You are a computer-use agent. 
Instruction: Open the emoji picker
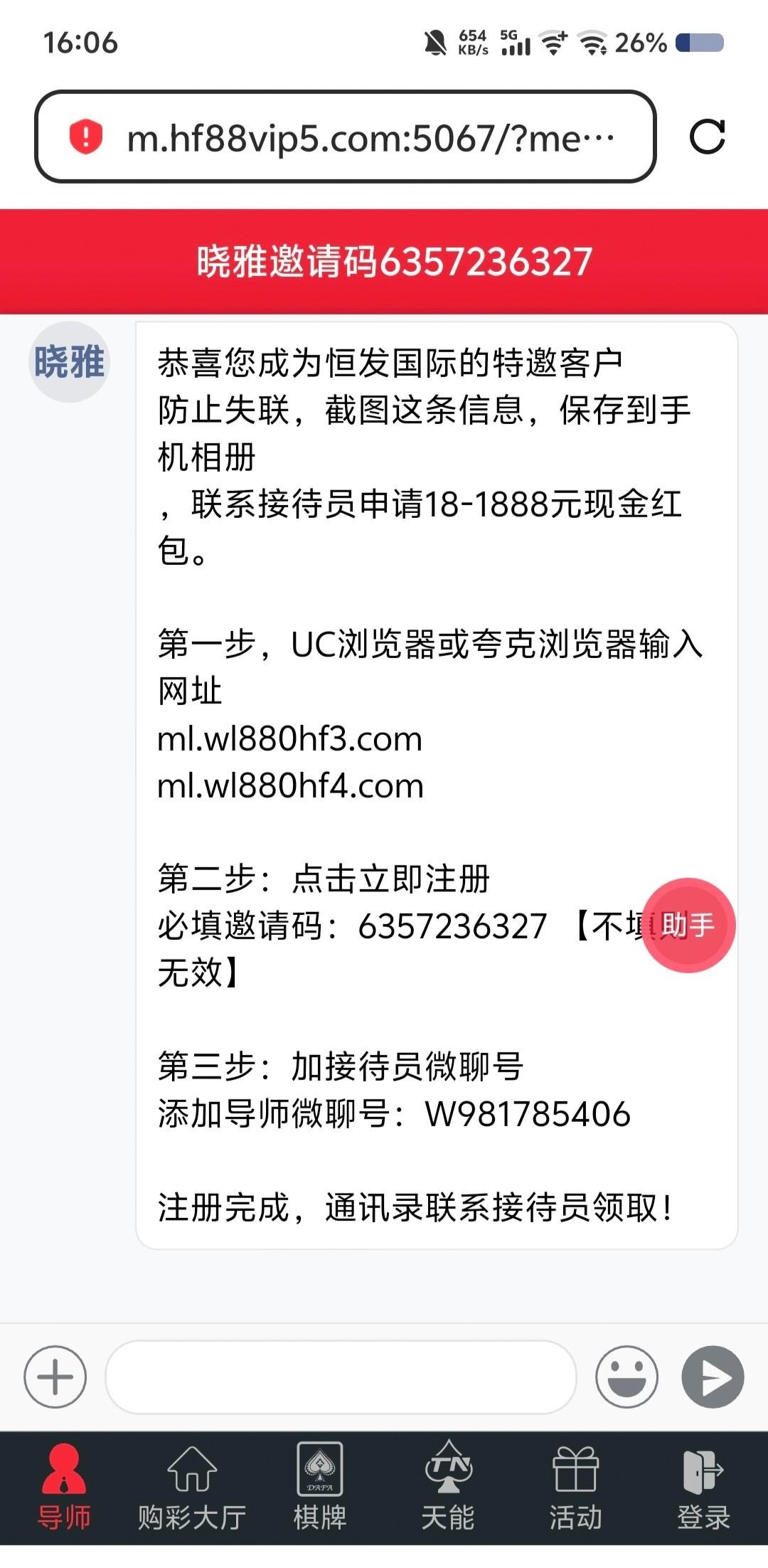pos(626,1377)
